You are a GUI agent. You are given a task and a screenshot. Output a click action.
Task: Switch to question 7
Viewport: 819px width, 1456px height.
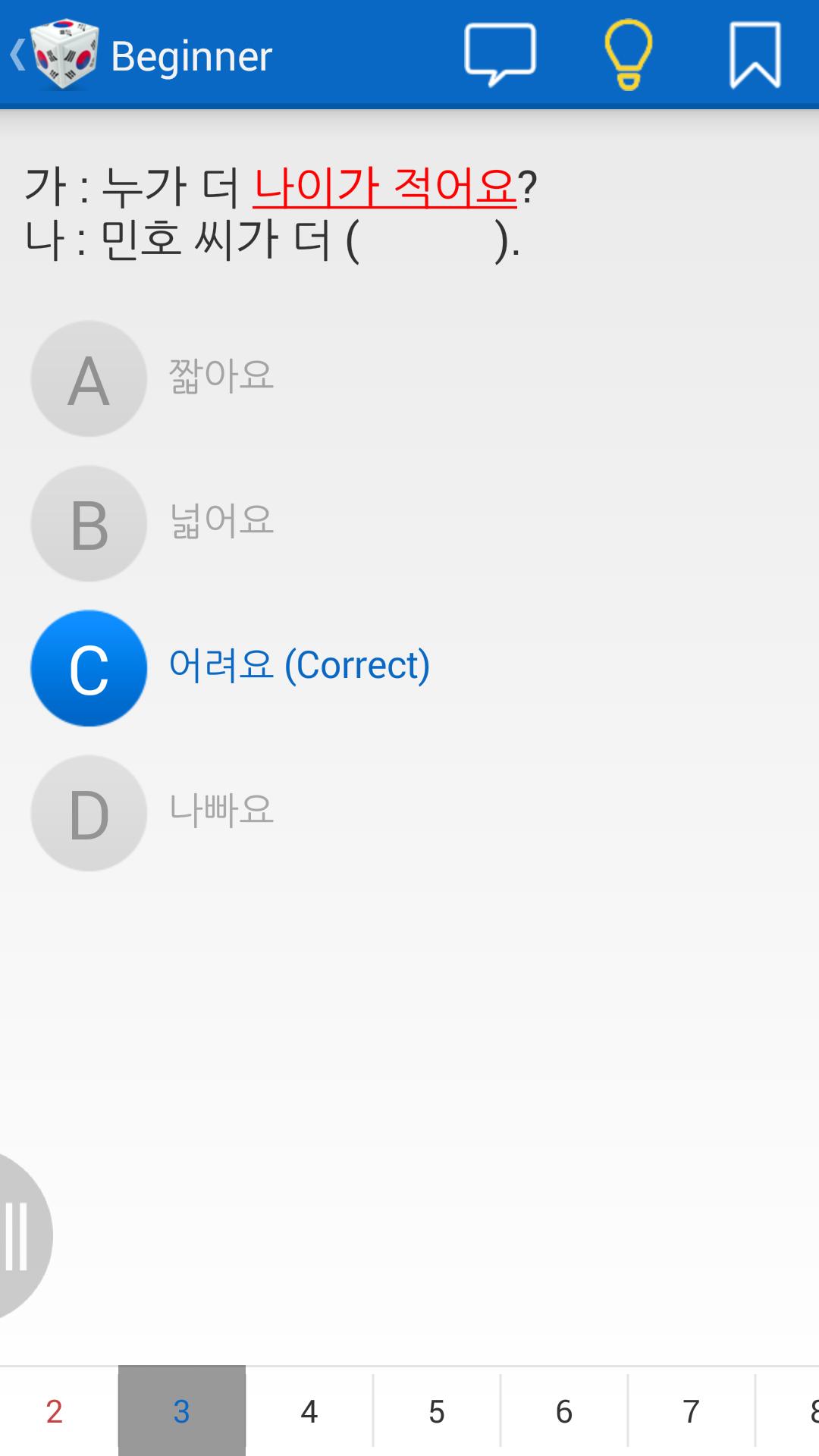pos(691,1410)
